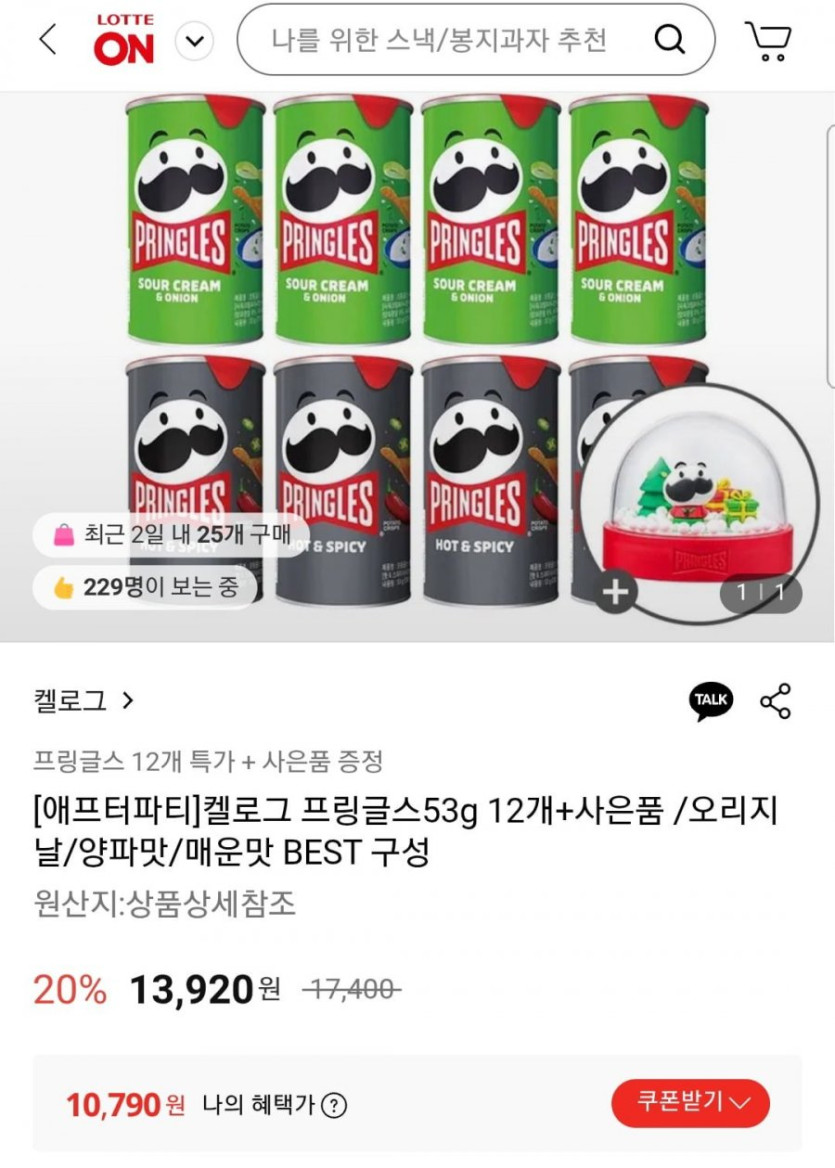This screenshot has width=835, height=1168.
Task: Share this Pringles product
Action: [776, 701]
